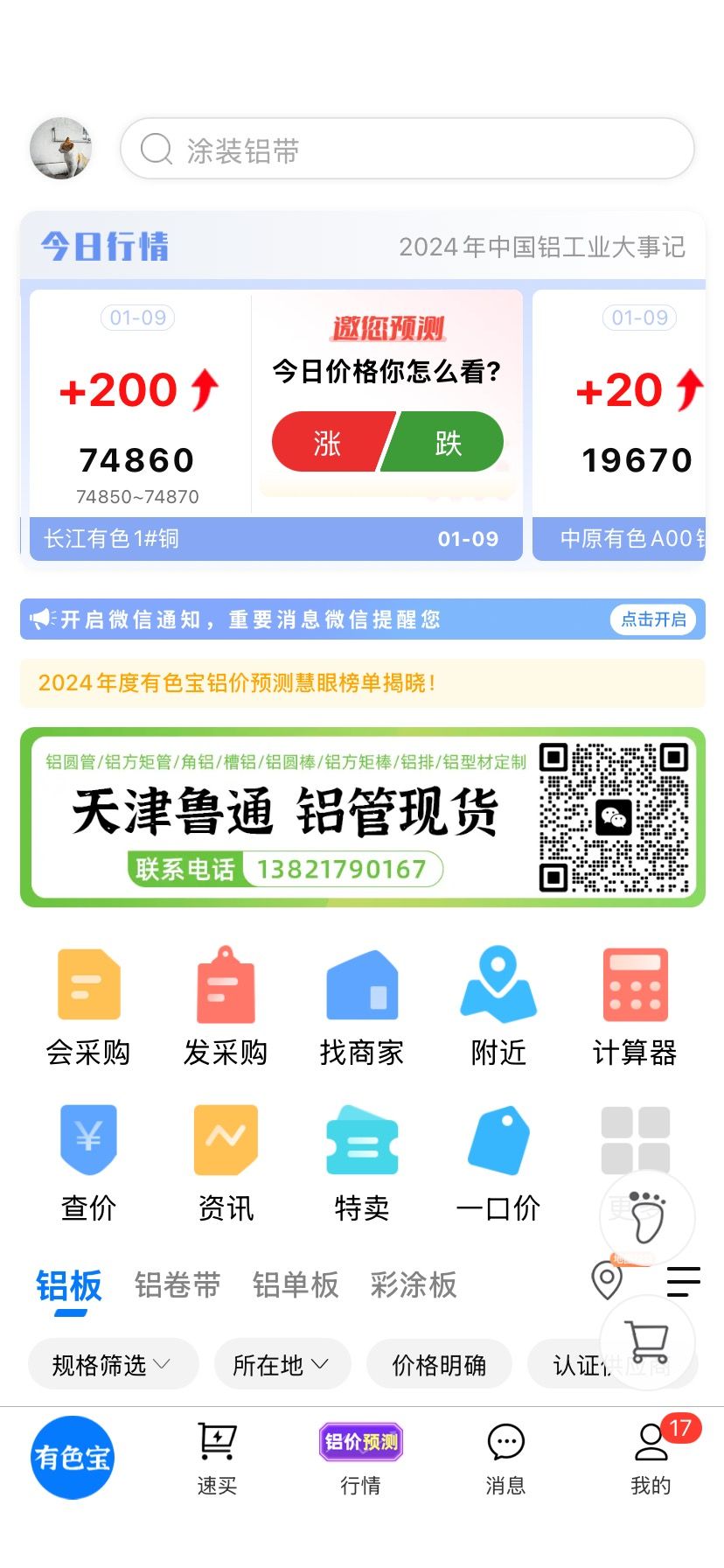Open 查价
The height and width of the screenshot is (1568, 724).
tap(88, 1162)
